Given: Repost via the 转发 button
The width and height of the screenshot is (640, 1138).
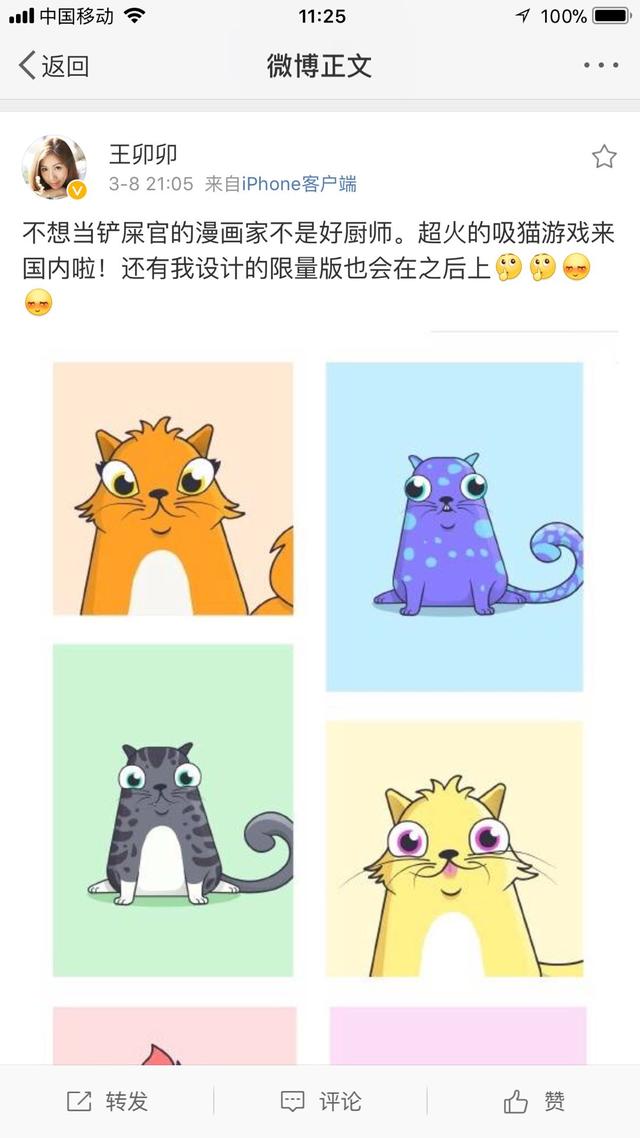Looking at the screenshot, I should click(108, 1101).
